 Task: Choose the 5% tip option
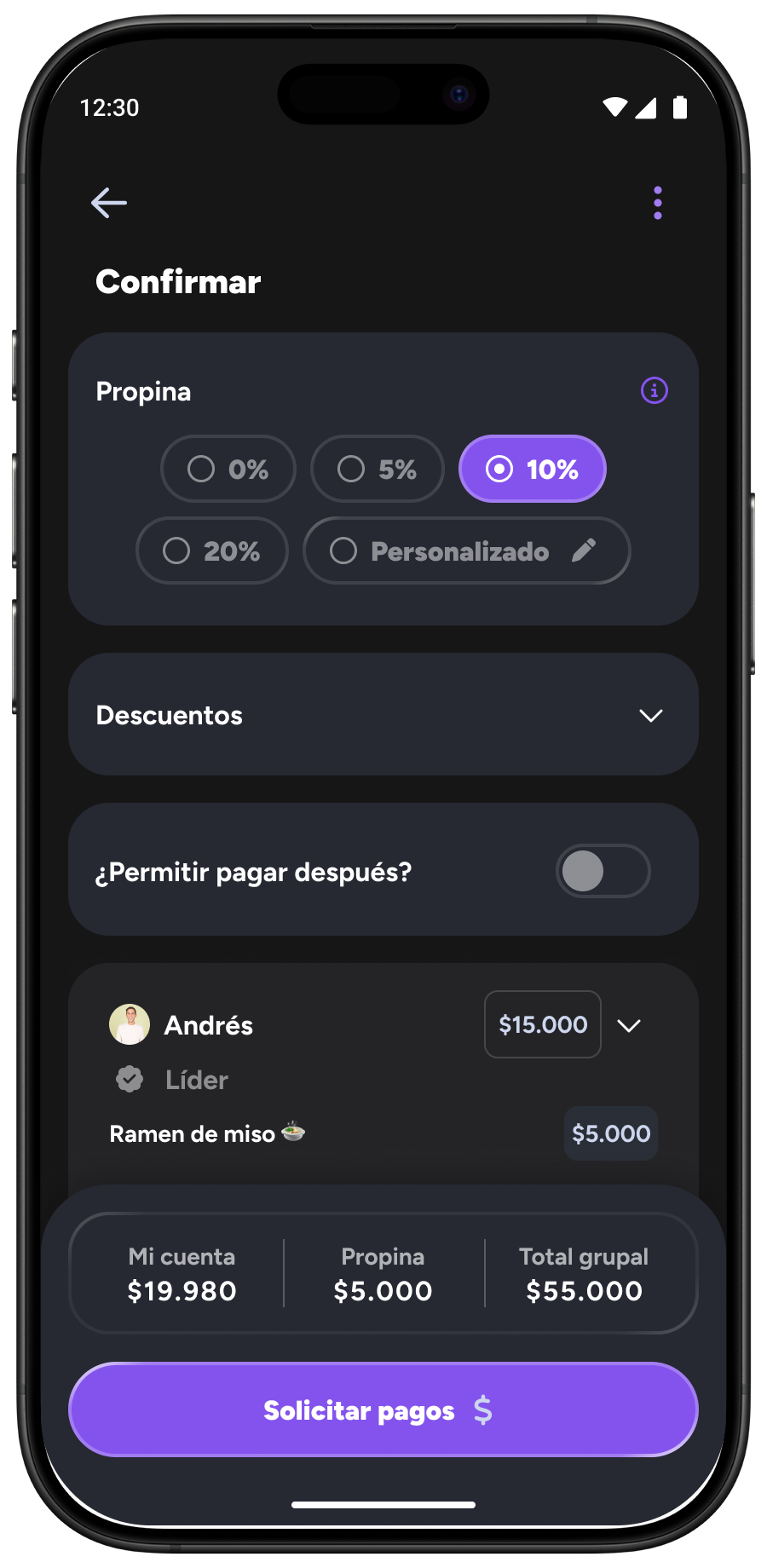point(378,469)
